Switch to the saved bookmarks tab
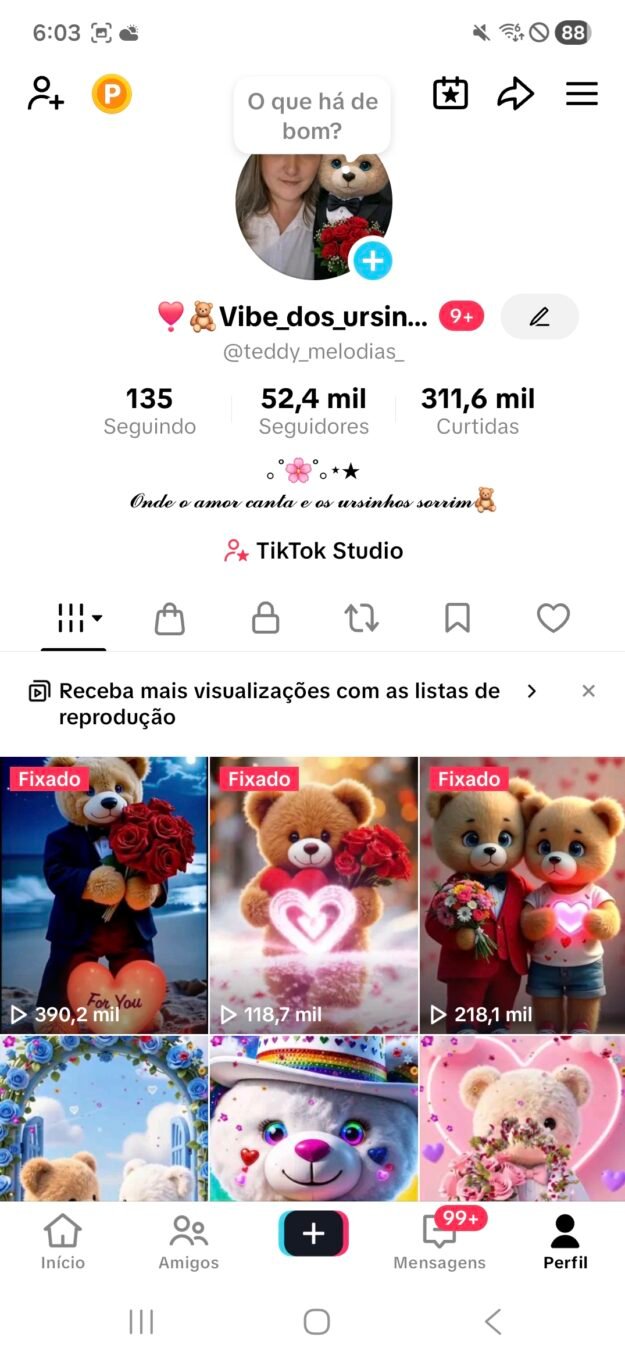625x1359 pixels. click(457, 619)
